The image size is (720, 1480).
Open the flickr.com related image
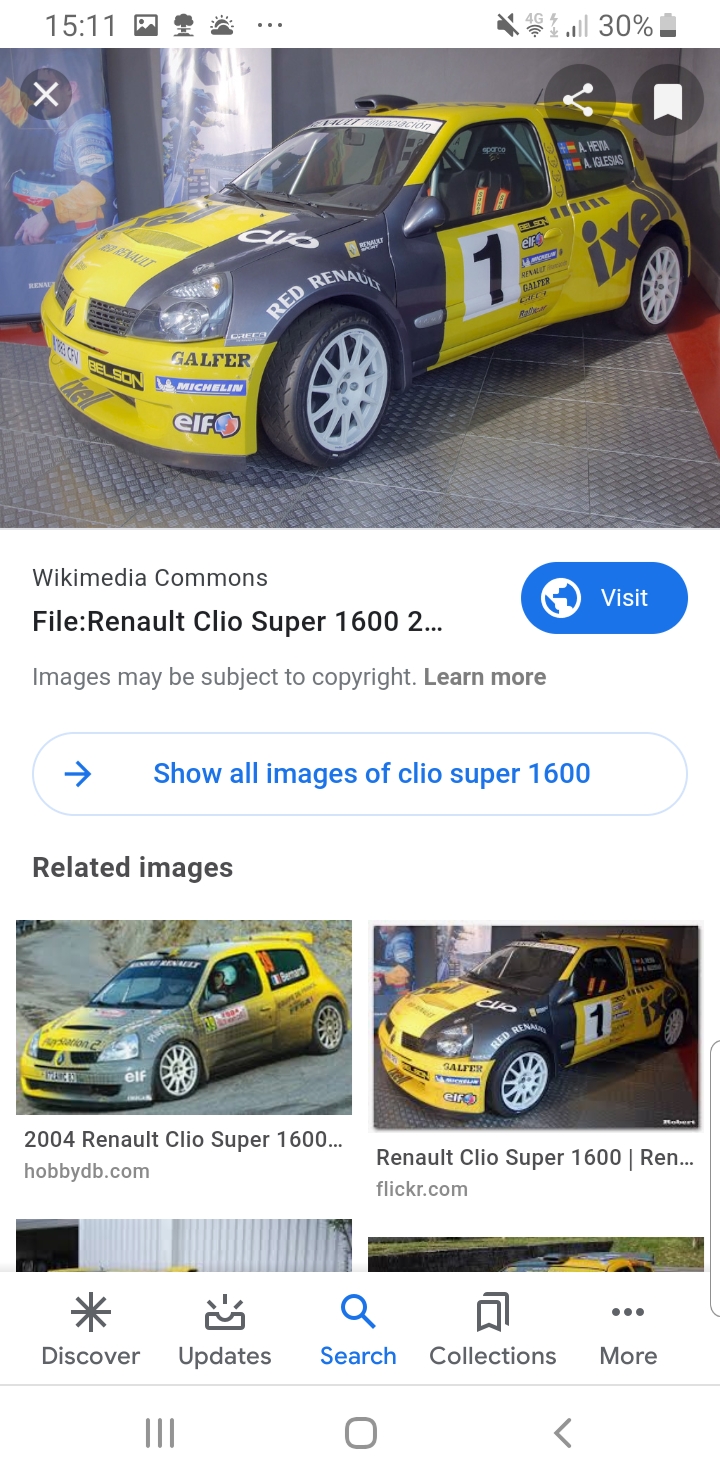536,1027
